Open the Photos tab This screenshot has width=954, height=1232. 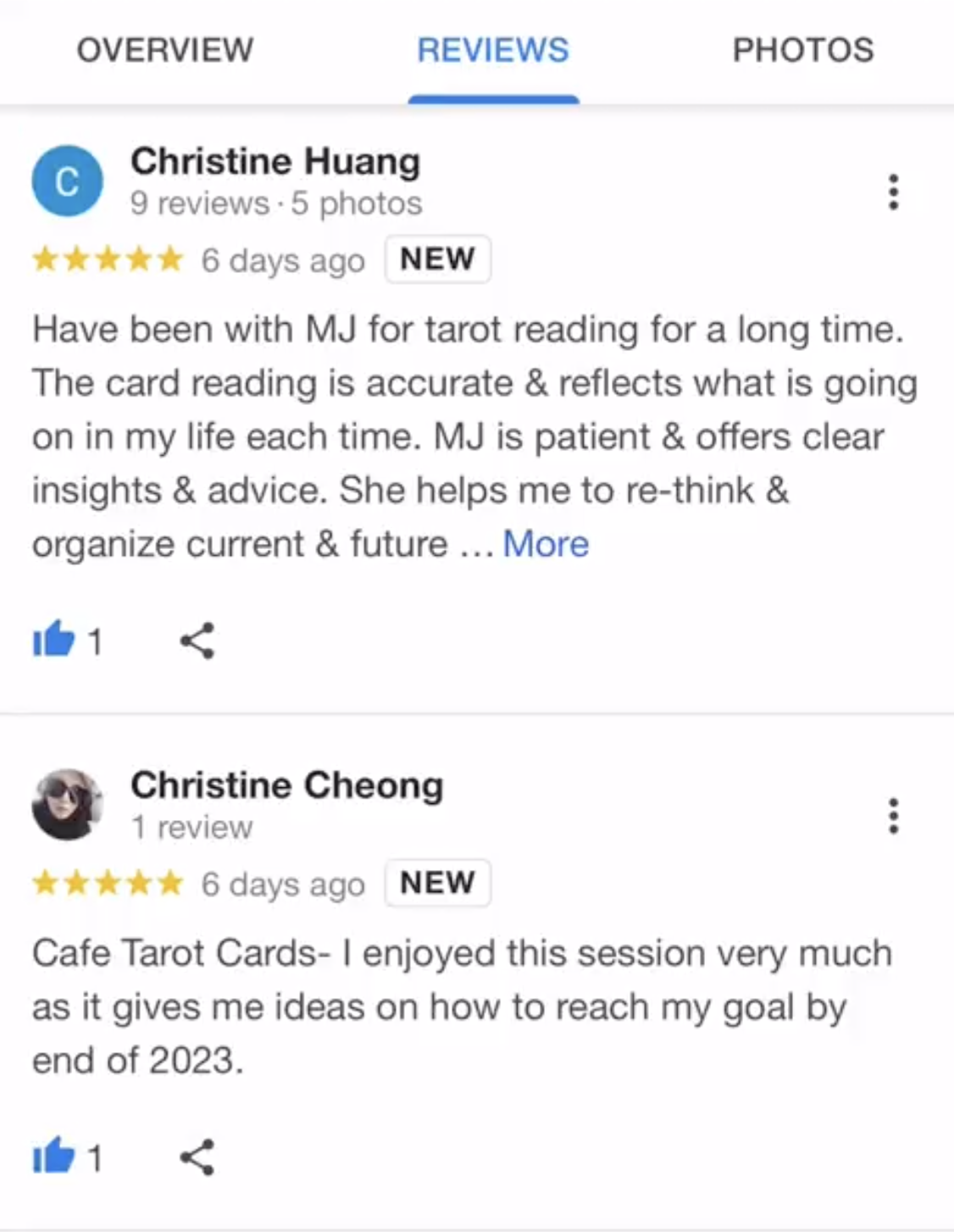(802, 50)
